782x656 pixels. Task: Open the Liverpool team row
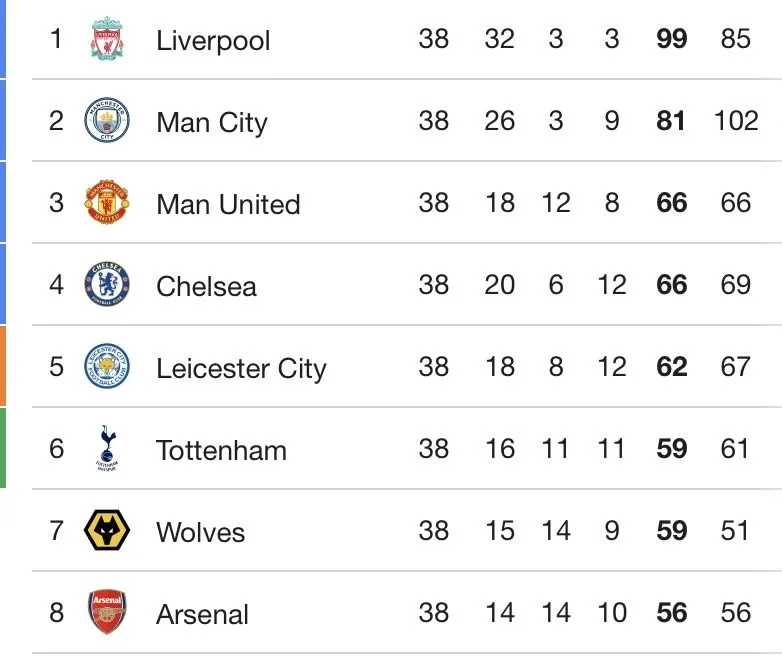pyautogui.click(x=213, y=41)
